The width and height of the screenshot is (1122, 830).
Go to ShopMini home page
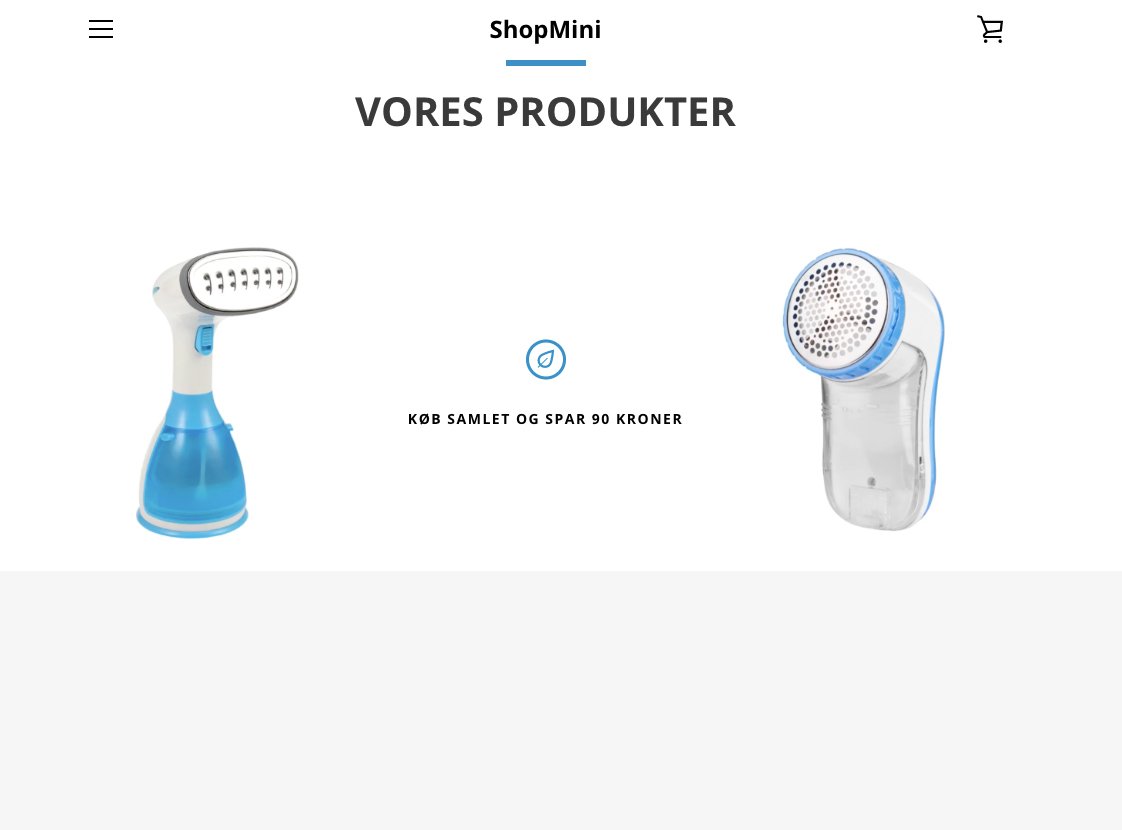[x=545, y=30]
